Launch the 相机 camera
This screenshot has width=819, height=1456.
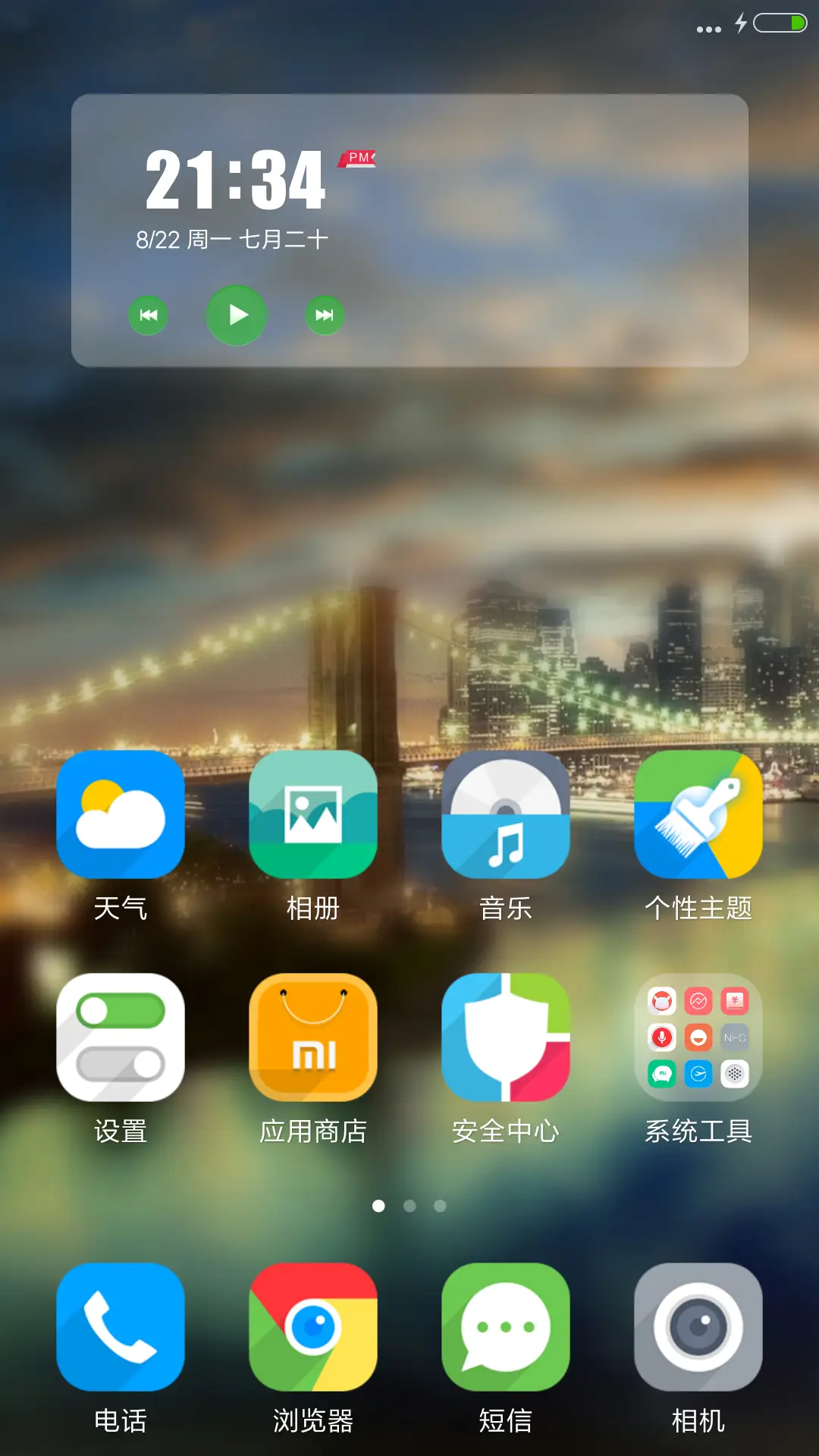coord(698,1327)
